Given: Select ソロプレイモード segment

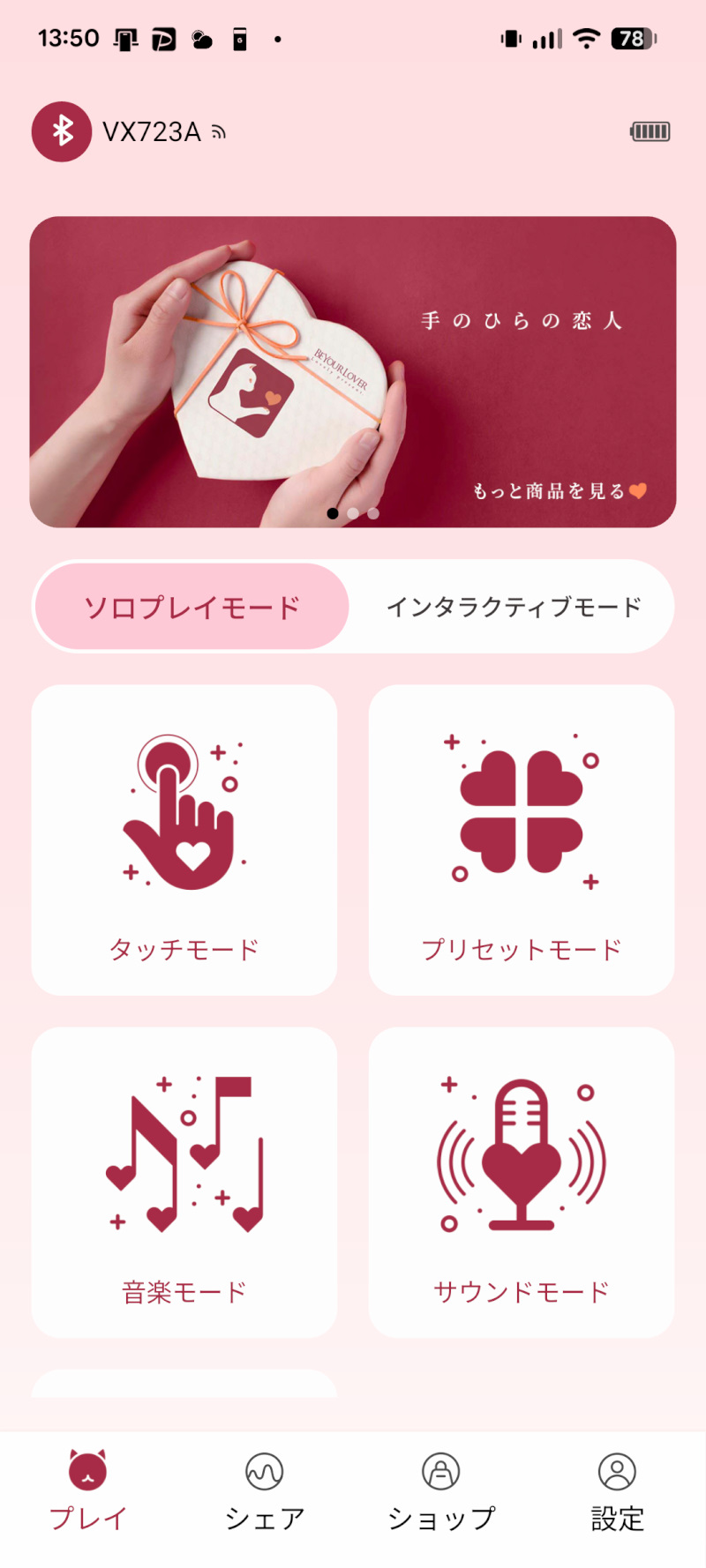Looking at the screenshot, I should pos(192,607).
